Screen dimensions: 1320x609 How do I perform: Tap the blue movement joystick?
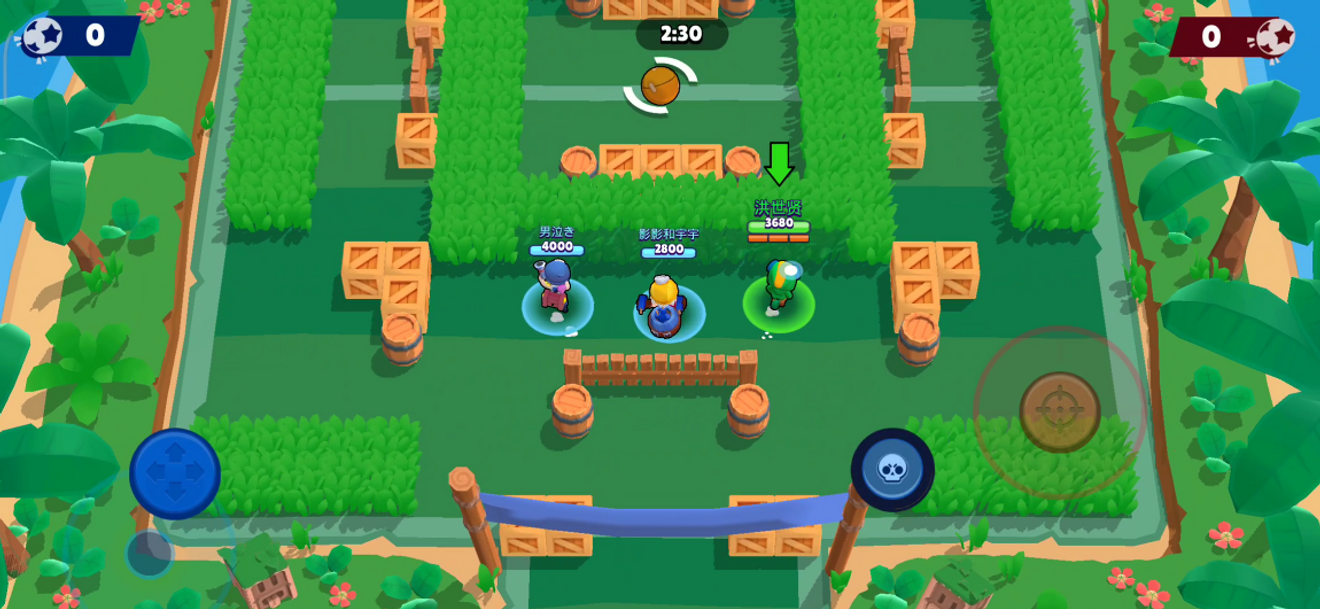coord(175,473)
